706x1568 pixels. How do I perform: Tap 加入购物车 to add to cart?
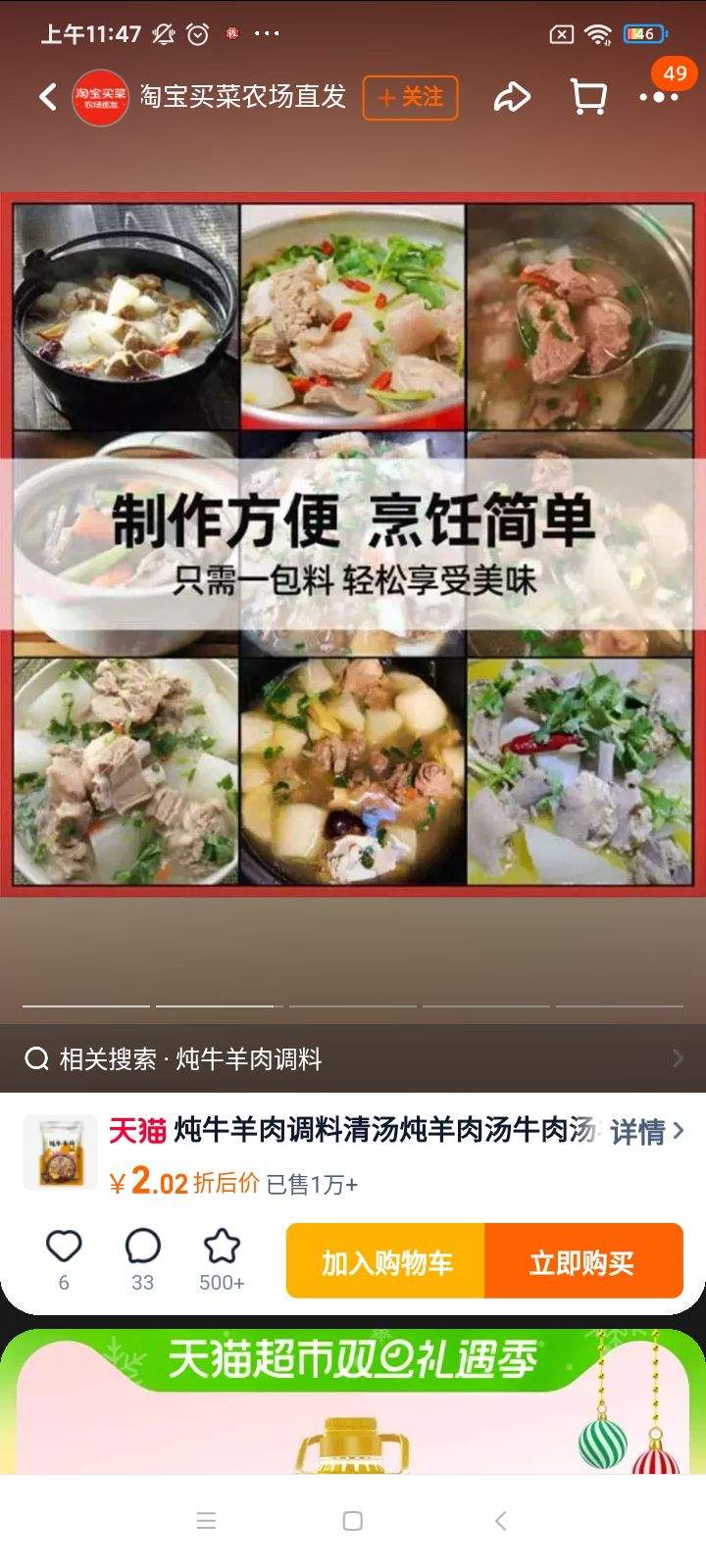(385, 1261)
